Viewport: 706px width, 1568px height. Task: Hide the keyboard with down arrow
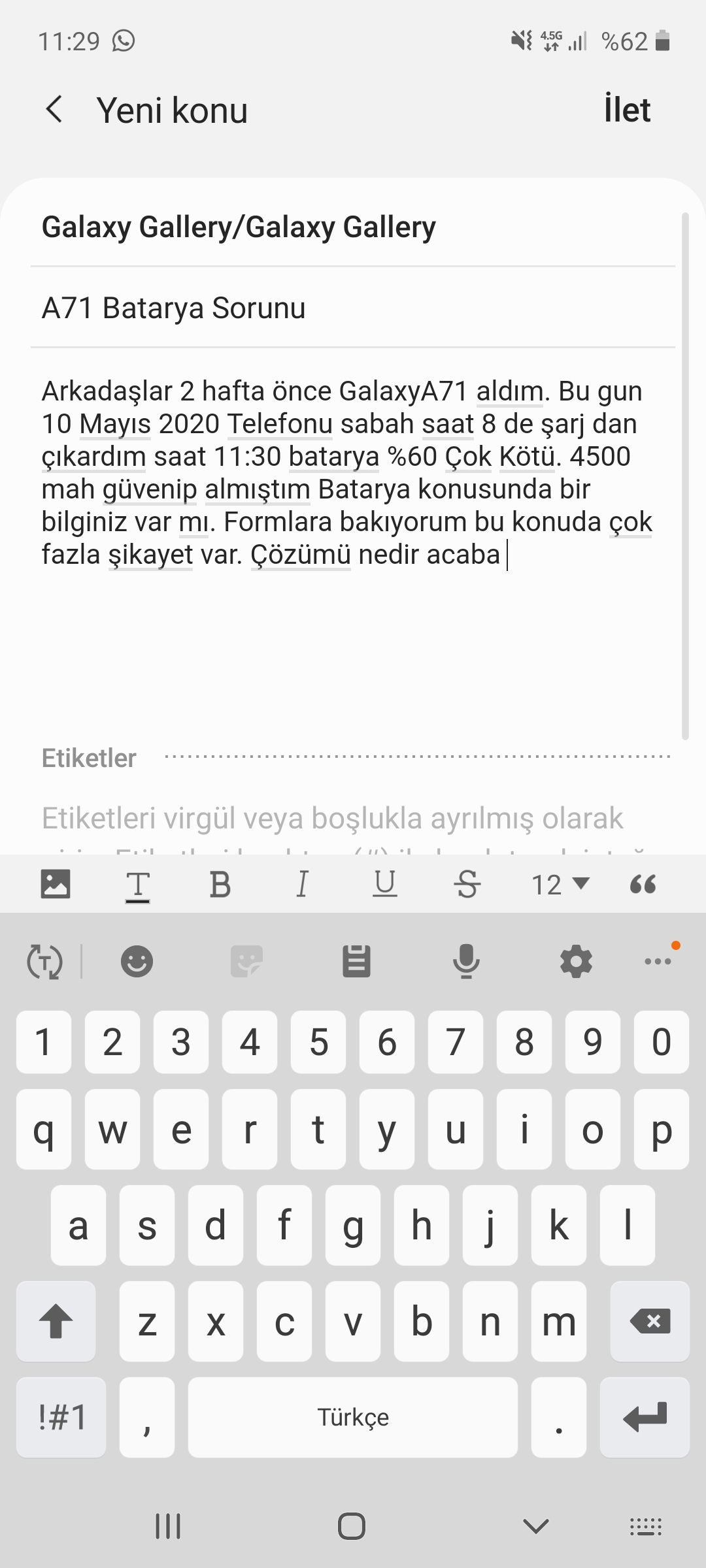point(536,1526)
